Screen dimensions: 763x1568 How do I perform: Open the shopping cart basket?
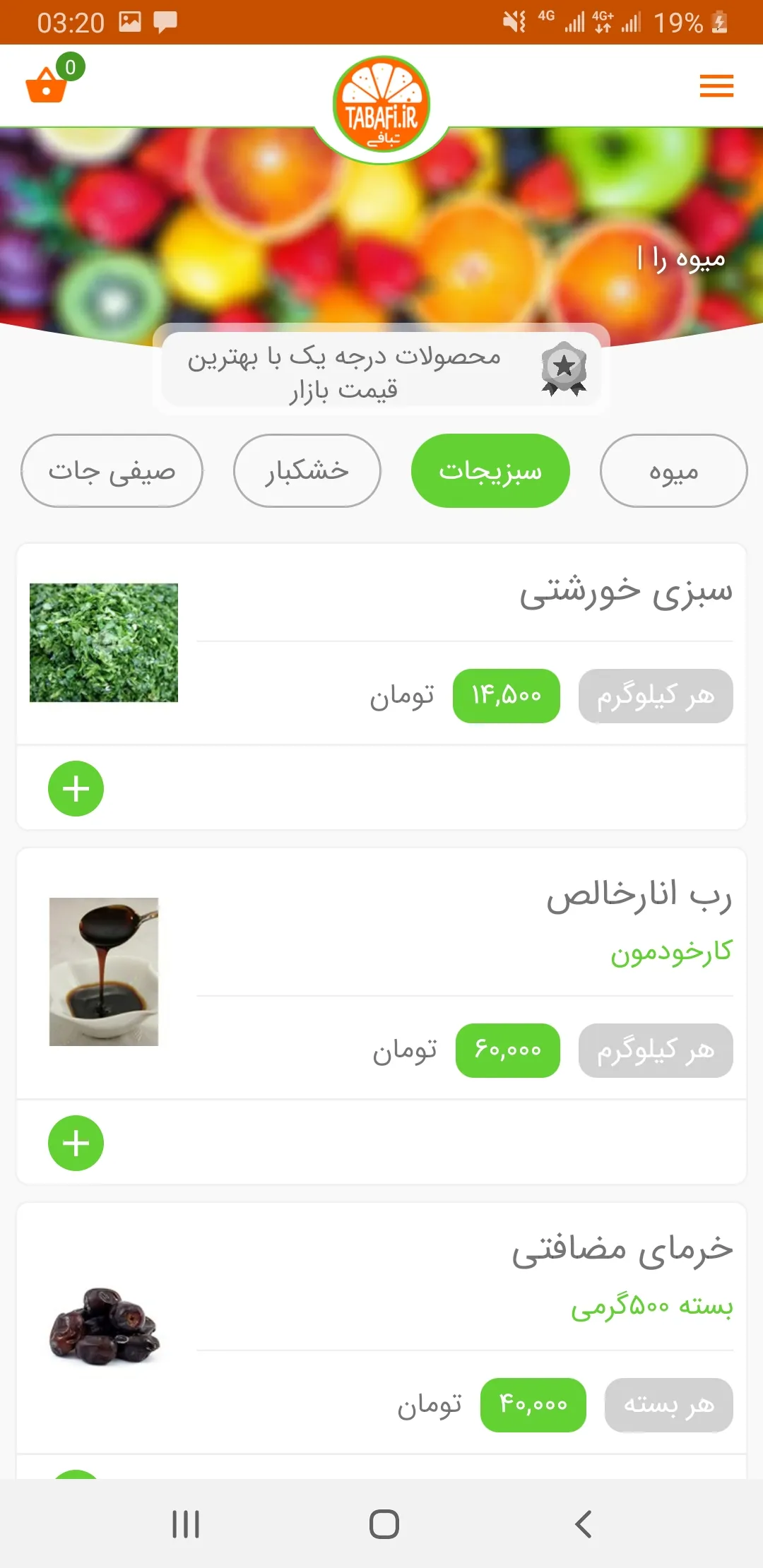[47, 85]
